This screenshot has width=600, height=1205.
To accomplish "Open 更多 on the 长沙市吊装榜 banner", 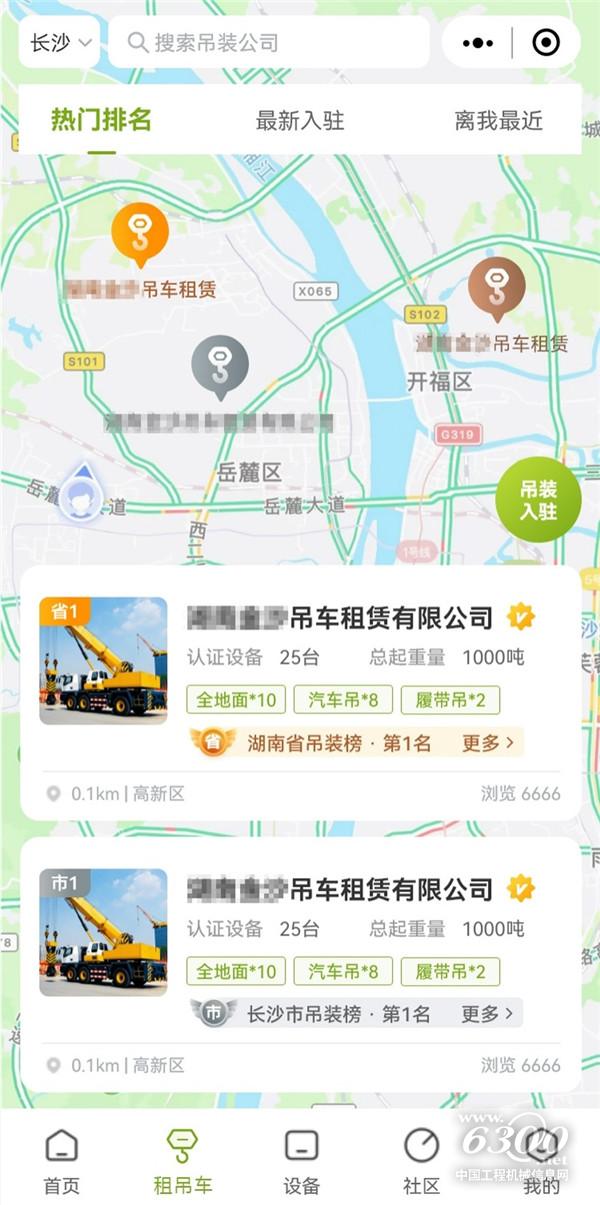I will [x=489, y=1013].
